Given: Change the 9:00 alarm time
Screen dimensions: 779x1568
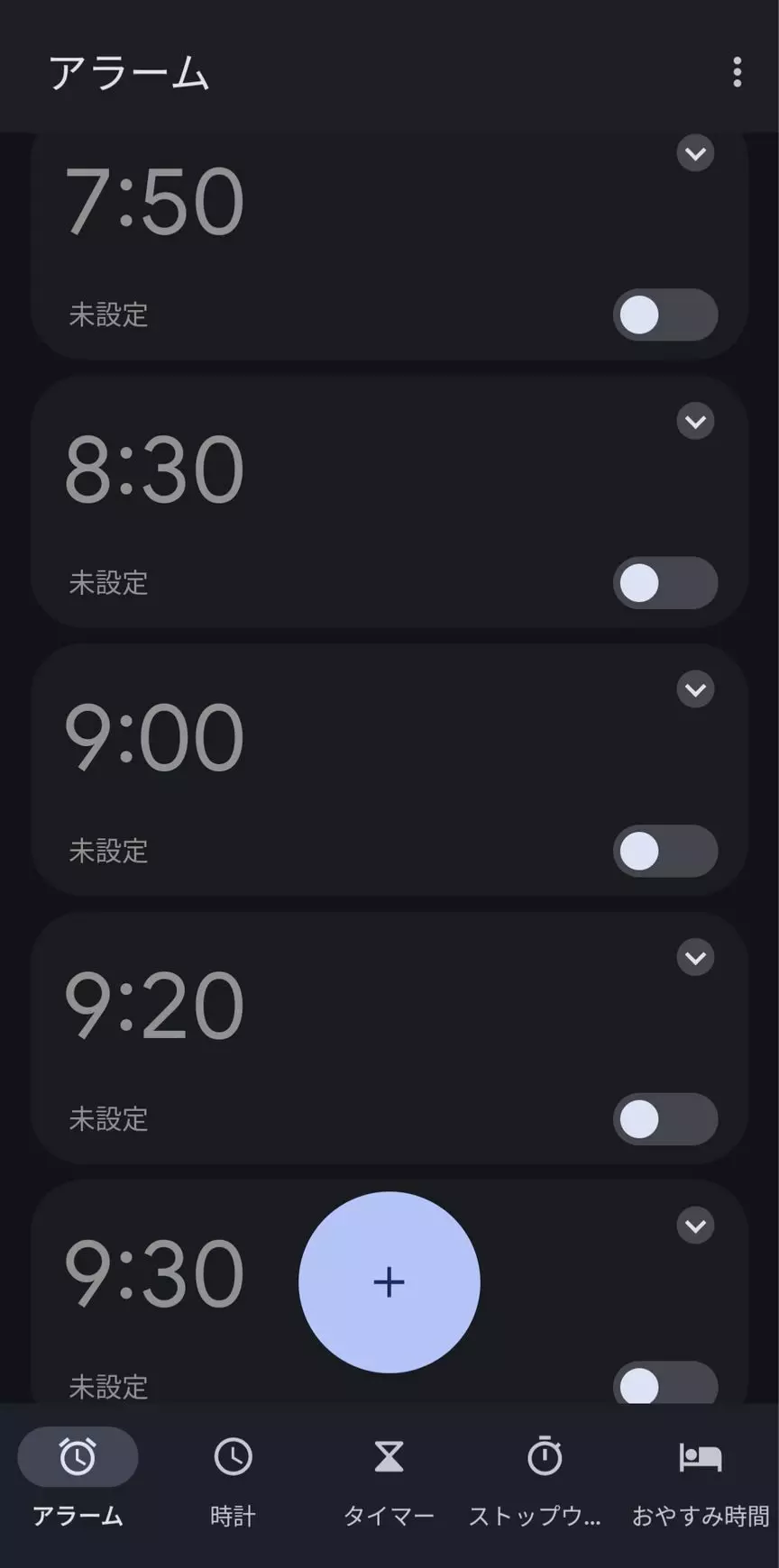Looking at the screenshot, I should coord(154,737).
